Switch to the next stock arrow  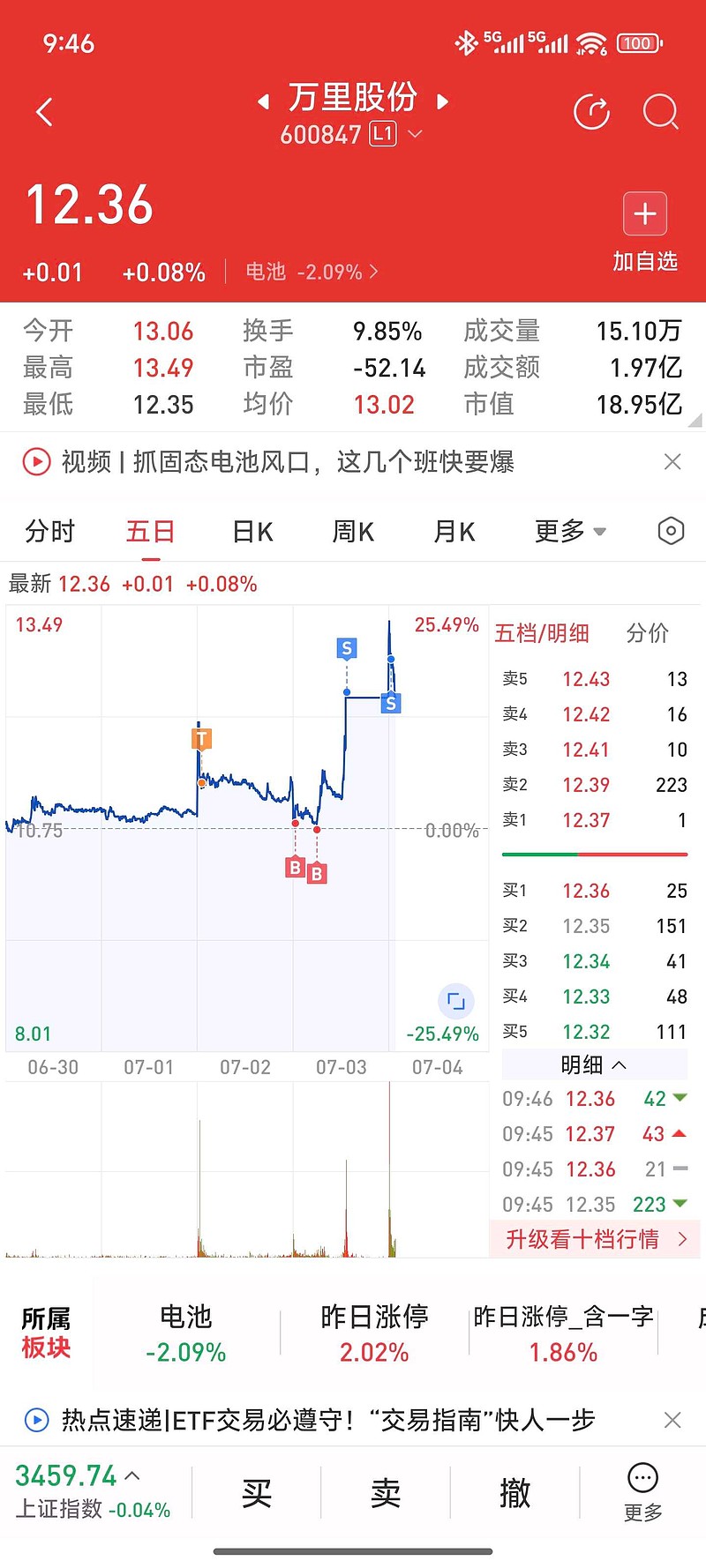pyautogui.click(x=443, y=101)
